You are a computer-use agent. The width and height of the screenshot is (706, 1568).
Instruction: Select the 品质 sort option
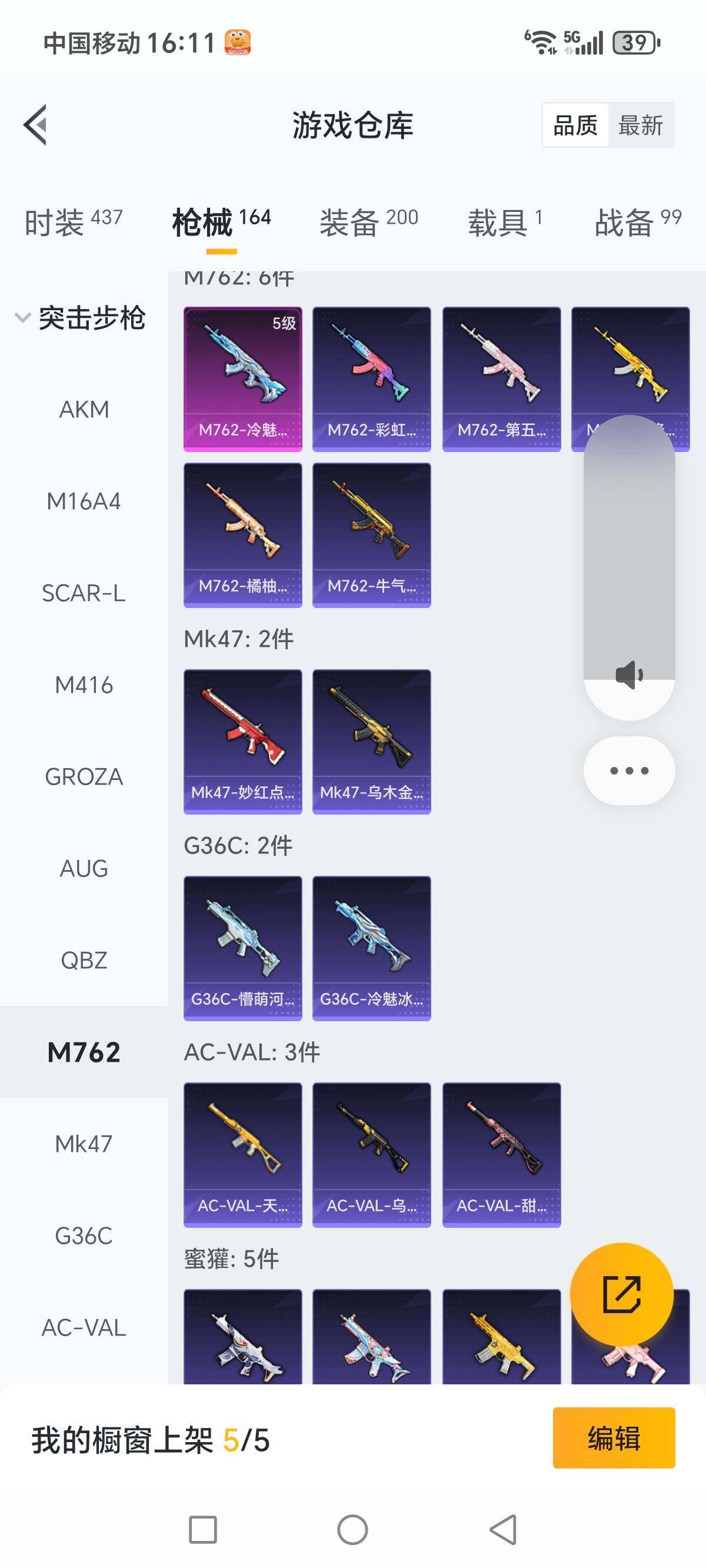[x=575, y=125]
